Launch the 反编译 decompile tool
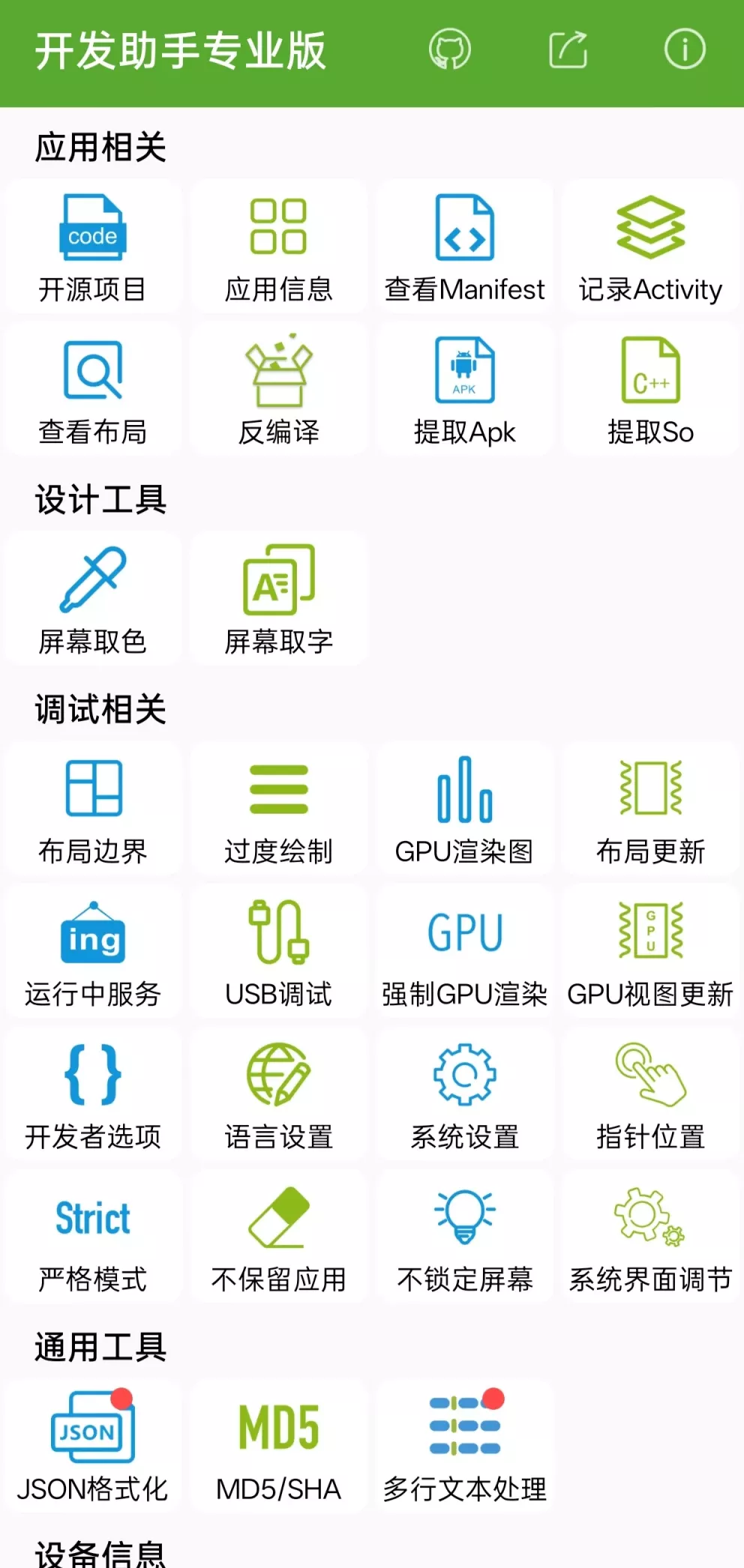 point(278,388)
